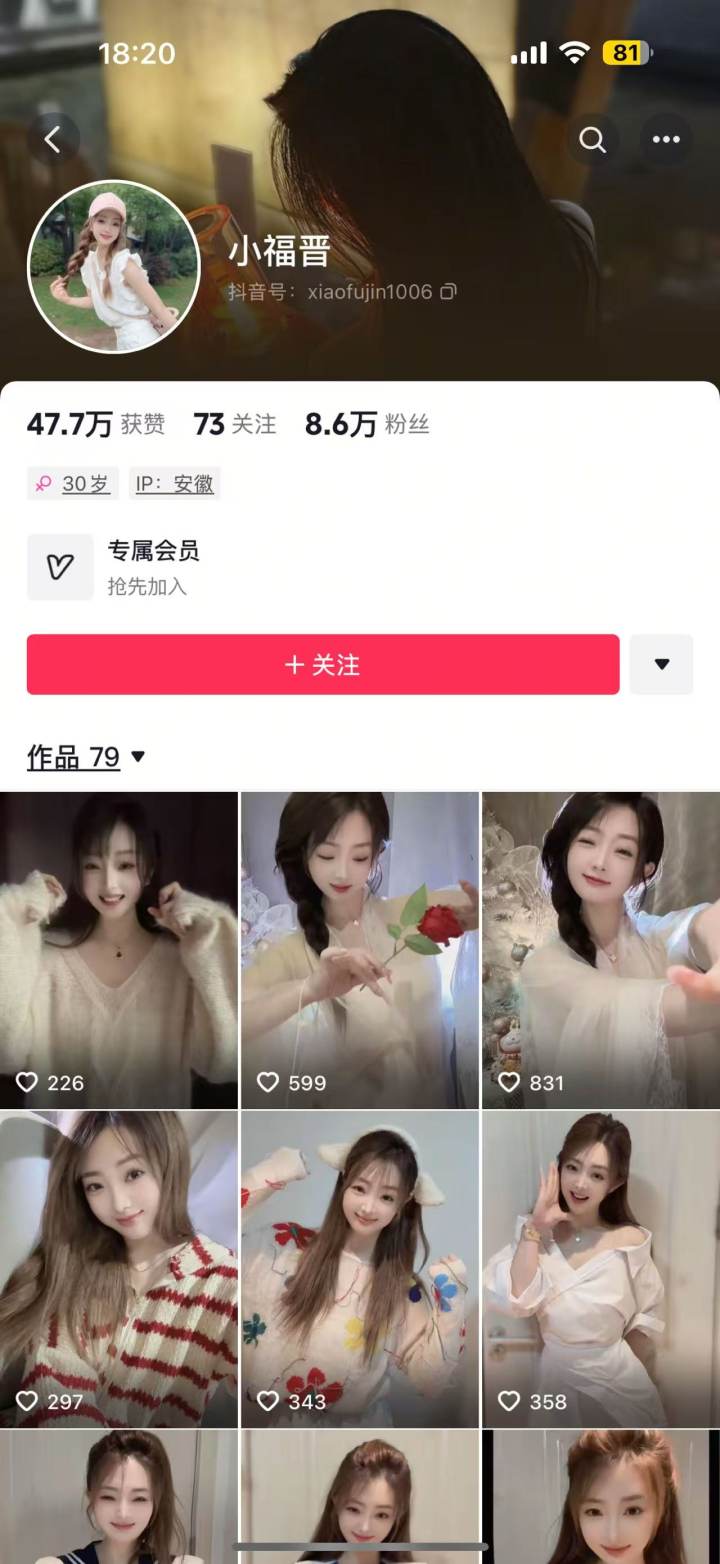The width and height of the screenshot is (720, 1564).
Task: Copy the Douyin ID xiaofujin1006
Action: pyautogui.click(x=449, y=292)
